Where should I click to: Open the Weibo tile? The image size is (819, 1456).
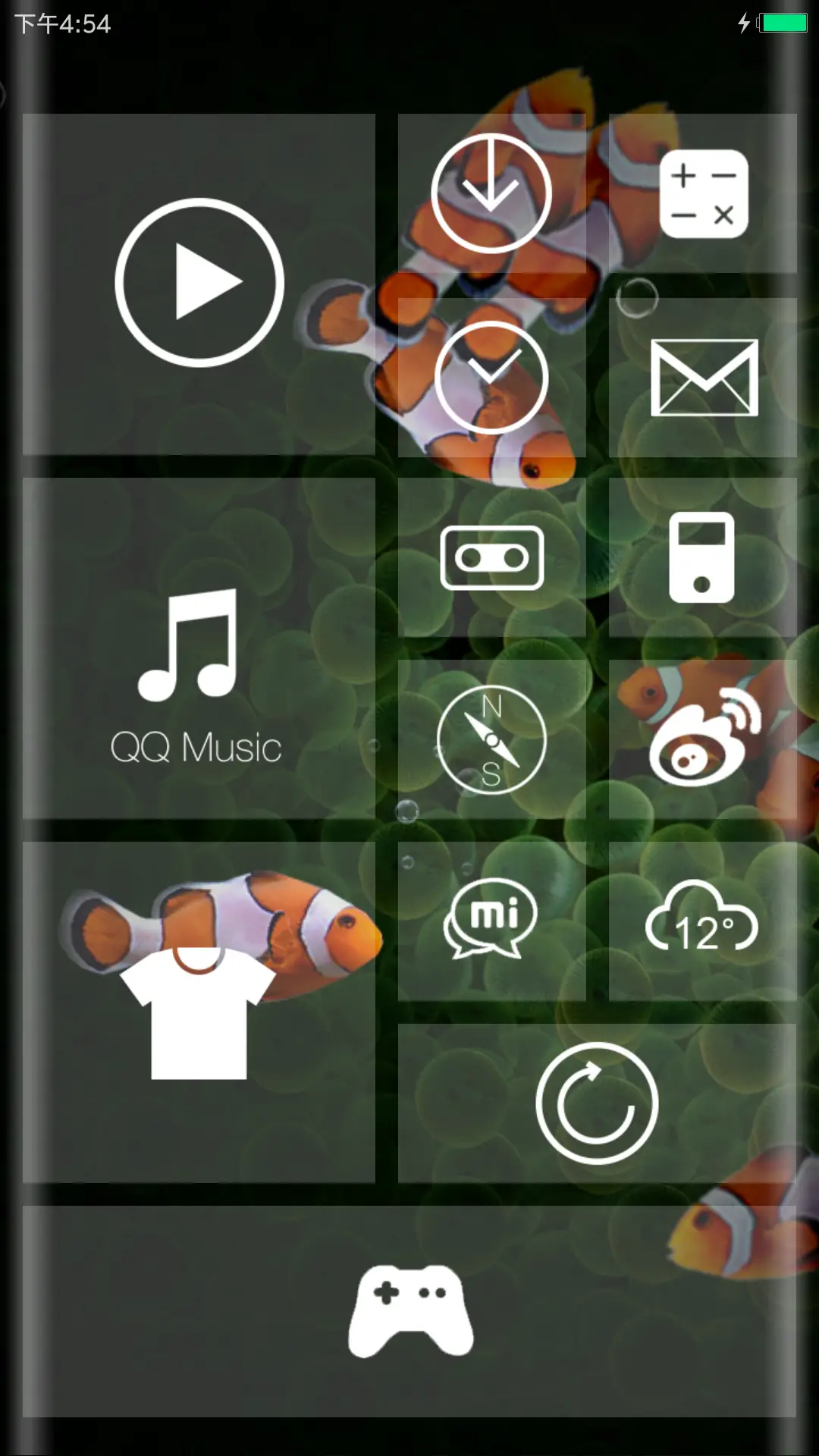coord(703,739)
